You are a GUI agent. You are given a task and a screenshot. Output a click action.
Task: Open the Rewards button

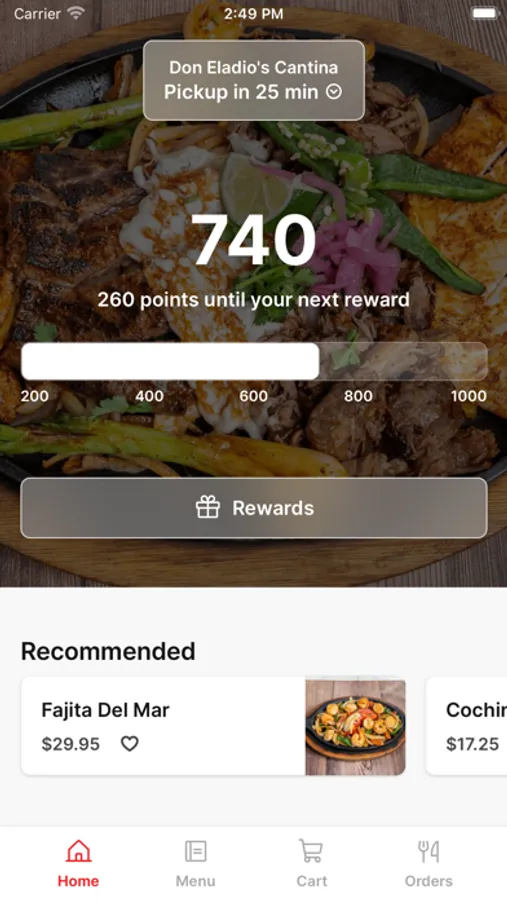(x=254, y=508)
